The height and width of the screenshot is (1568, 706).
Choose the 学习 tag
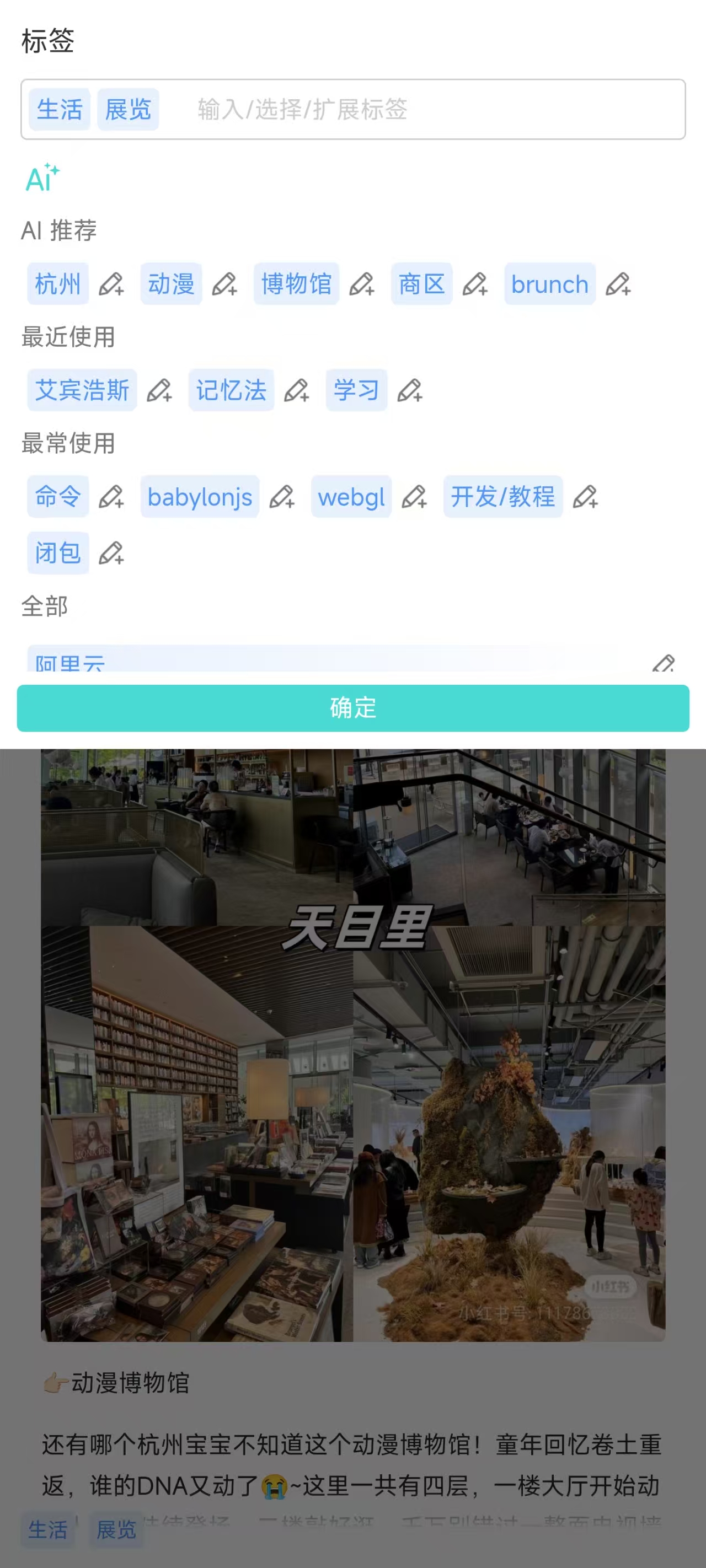point(356,390)
